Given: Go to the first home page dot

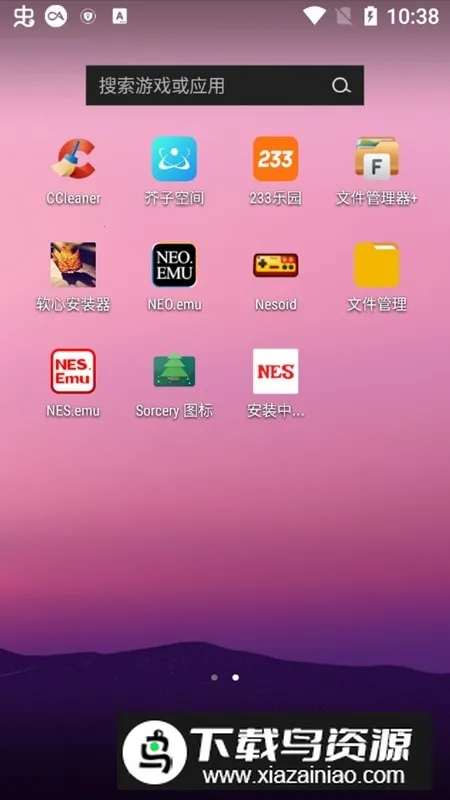Looking at the screenshot, I should point(214,678).
